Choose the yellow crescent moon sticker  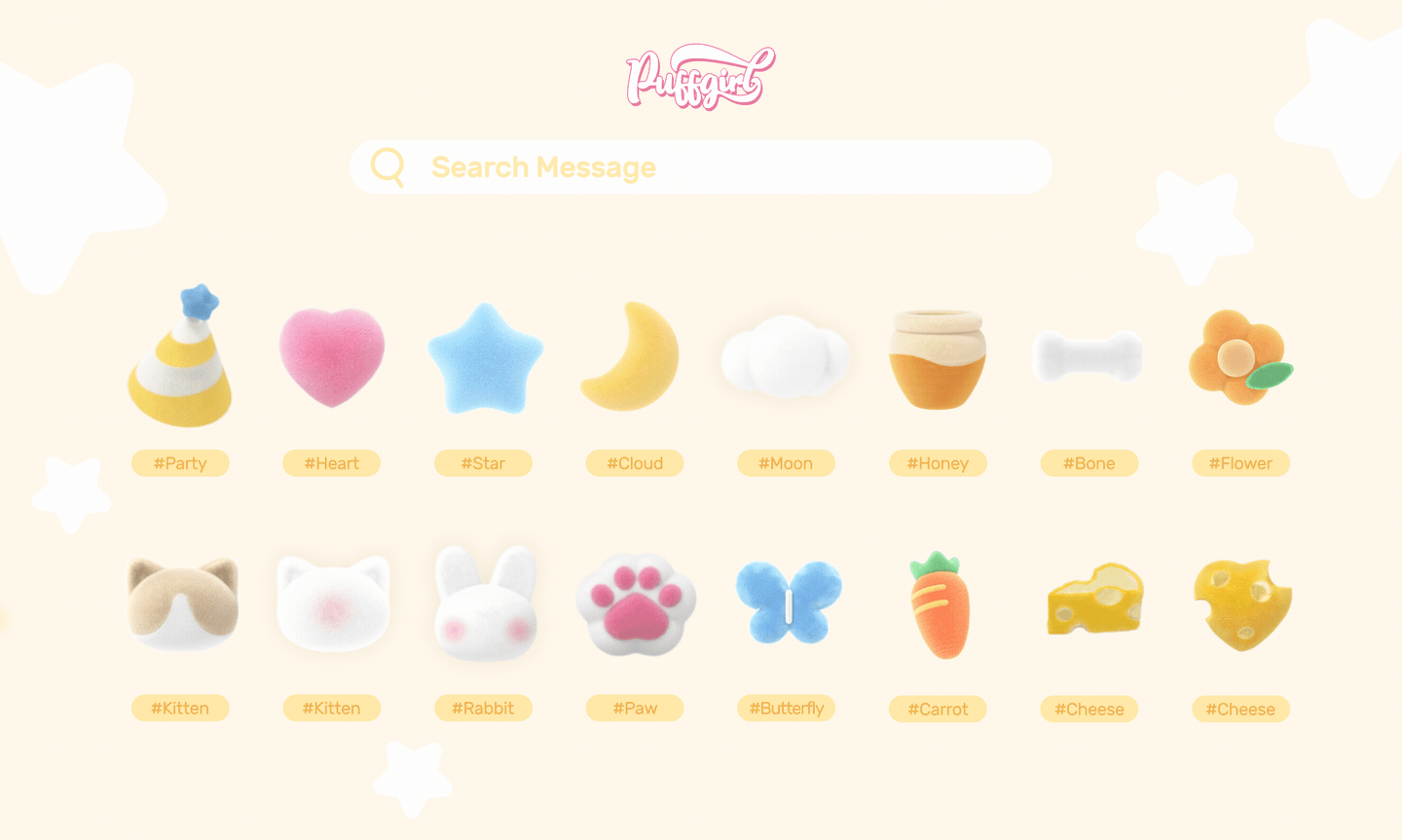(633, 356)
